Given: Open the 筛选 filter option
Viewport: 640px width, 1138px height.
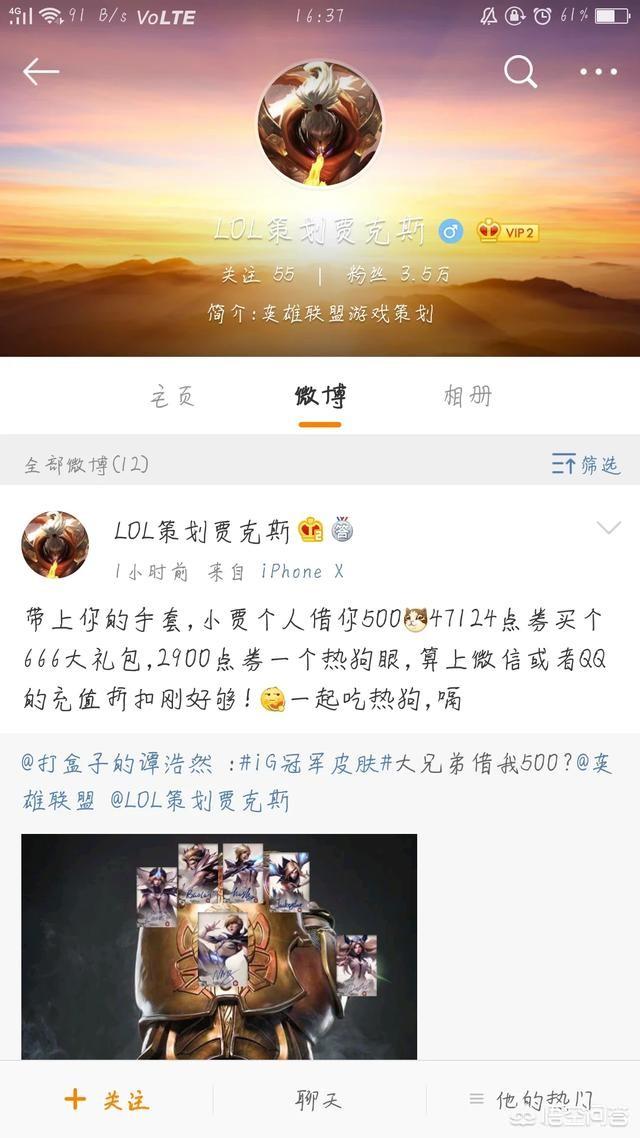Looking at the screenshot, I should click(586, 464).
